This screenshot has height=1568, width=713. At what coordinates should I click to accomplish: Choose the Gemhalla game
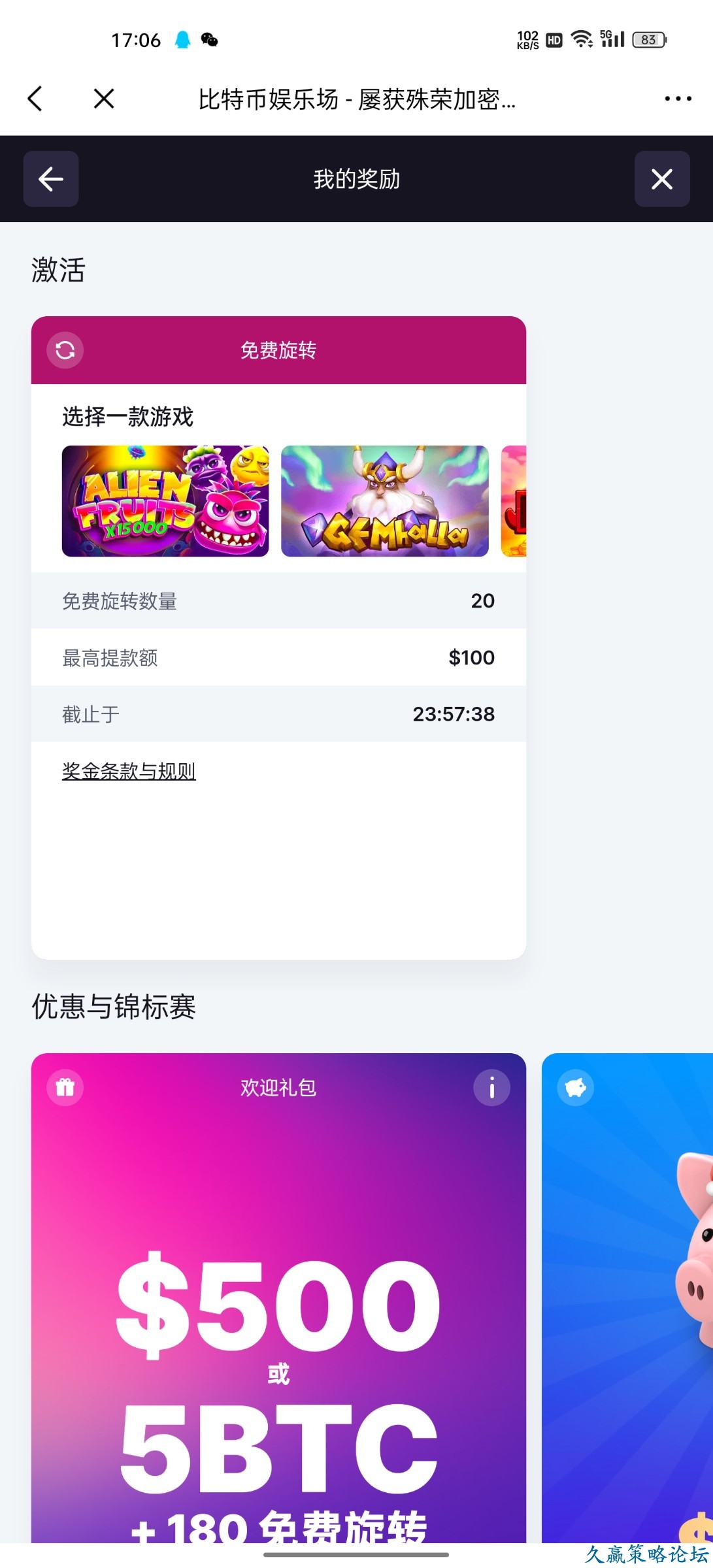[385, 501]
